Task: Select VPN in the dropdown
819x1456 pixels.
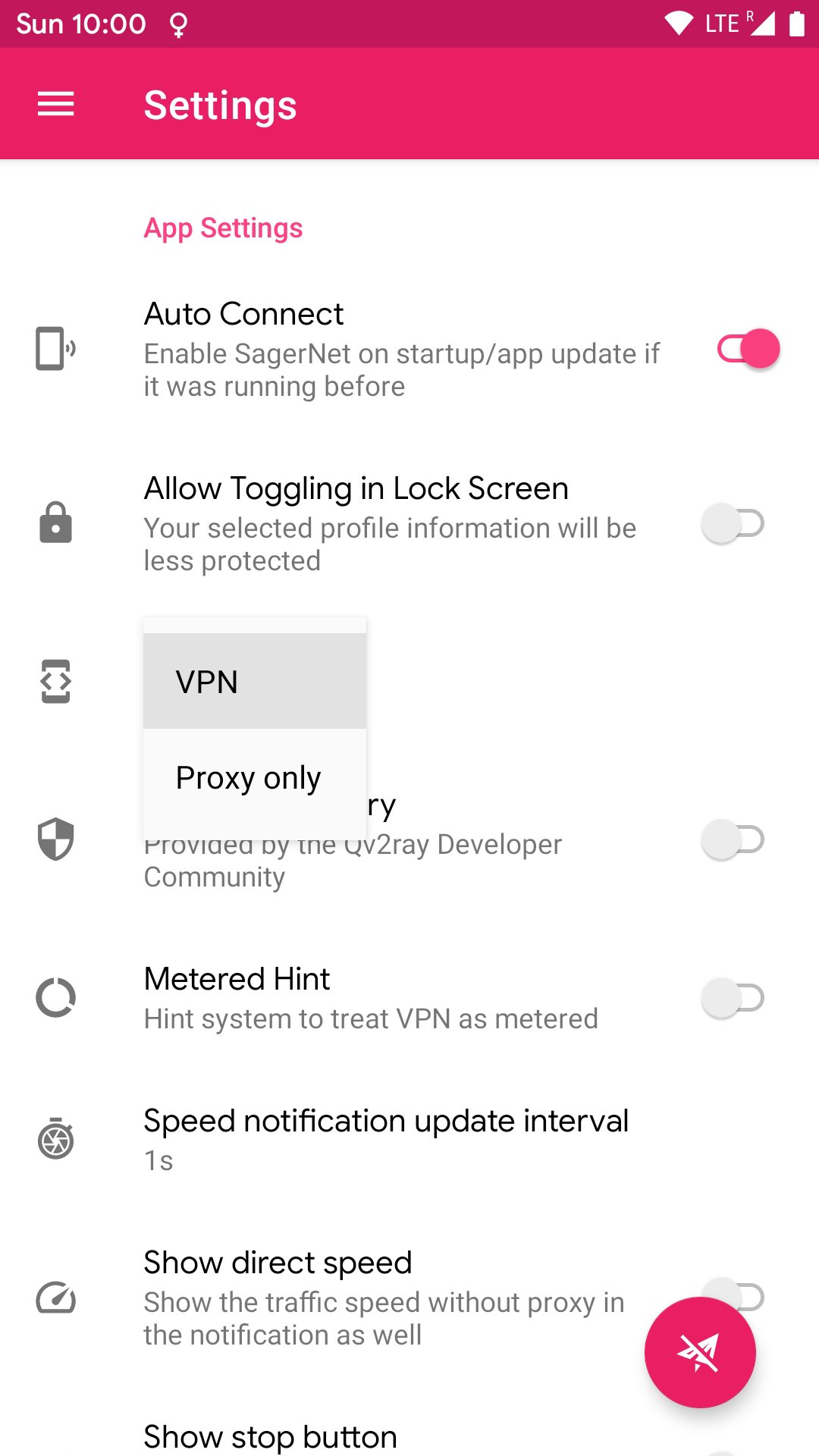Action: [x=255, y=681]
